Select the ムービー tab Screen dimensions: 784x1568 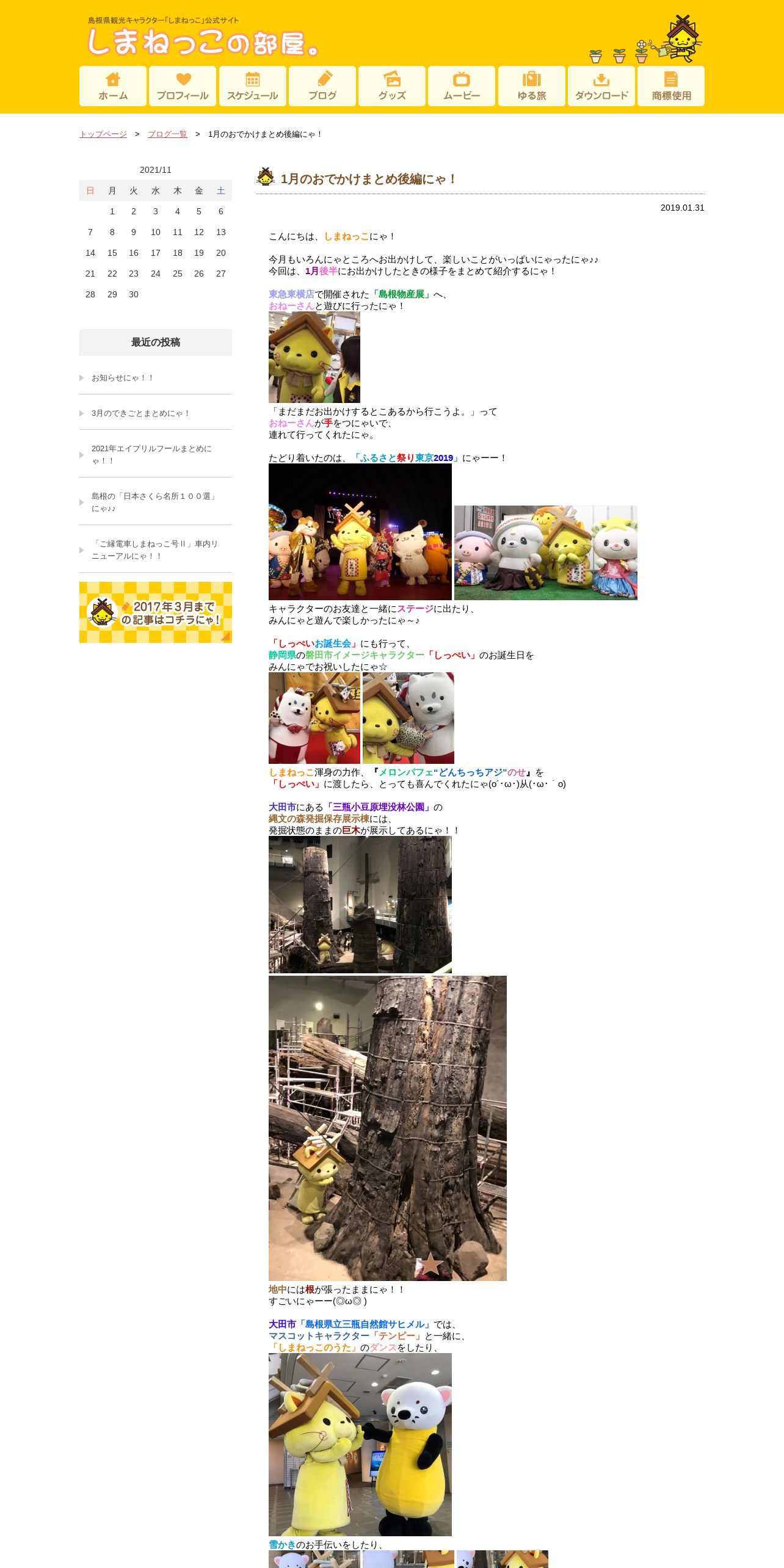(462, 86)
